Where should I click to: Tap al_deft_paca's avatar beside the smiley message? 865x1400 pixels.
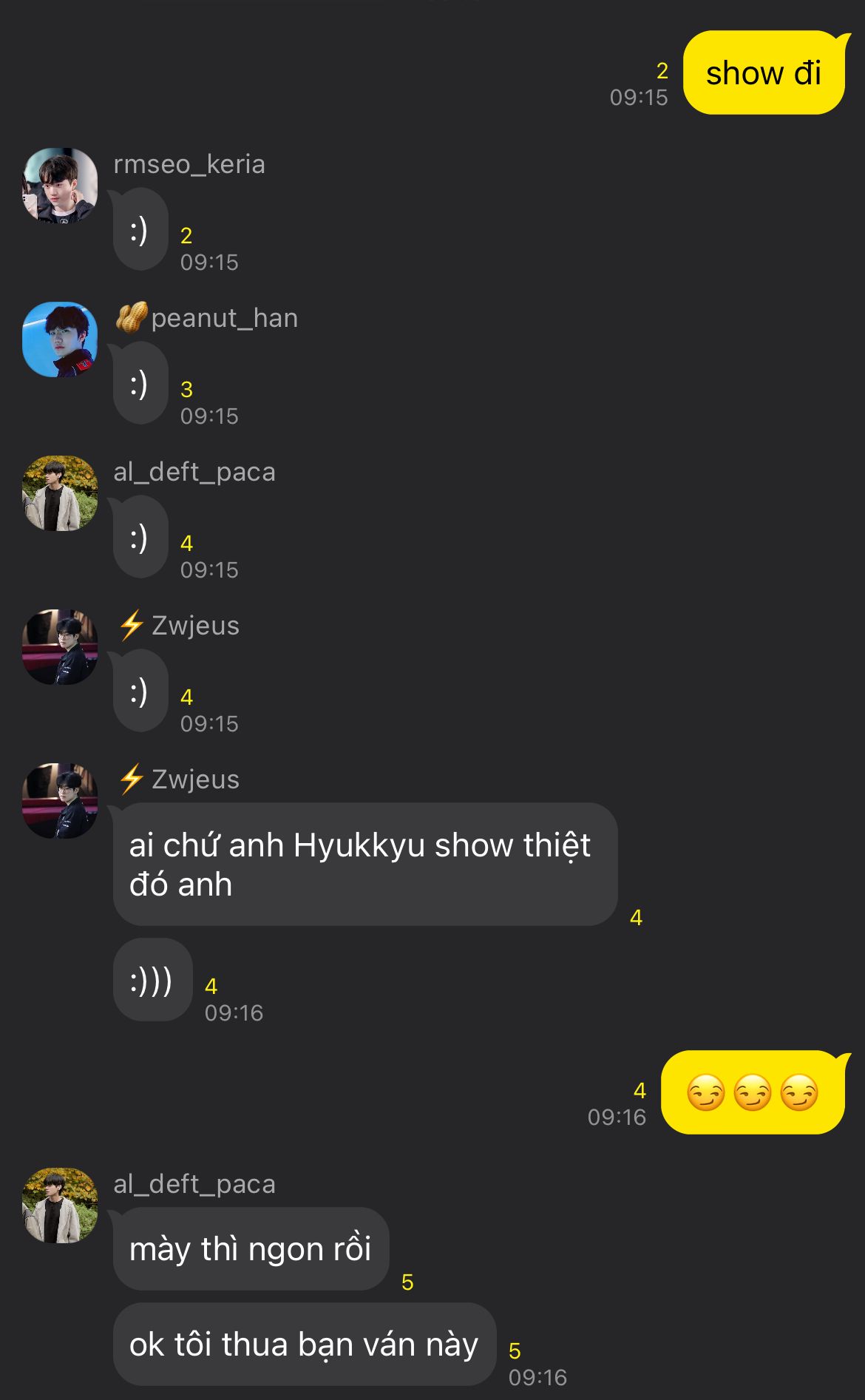pos(60,493)
